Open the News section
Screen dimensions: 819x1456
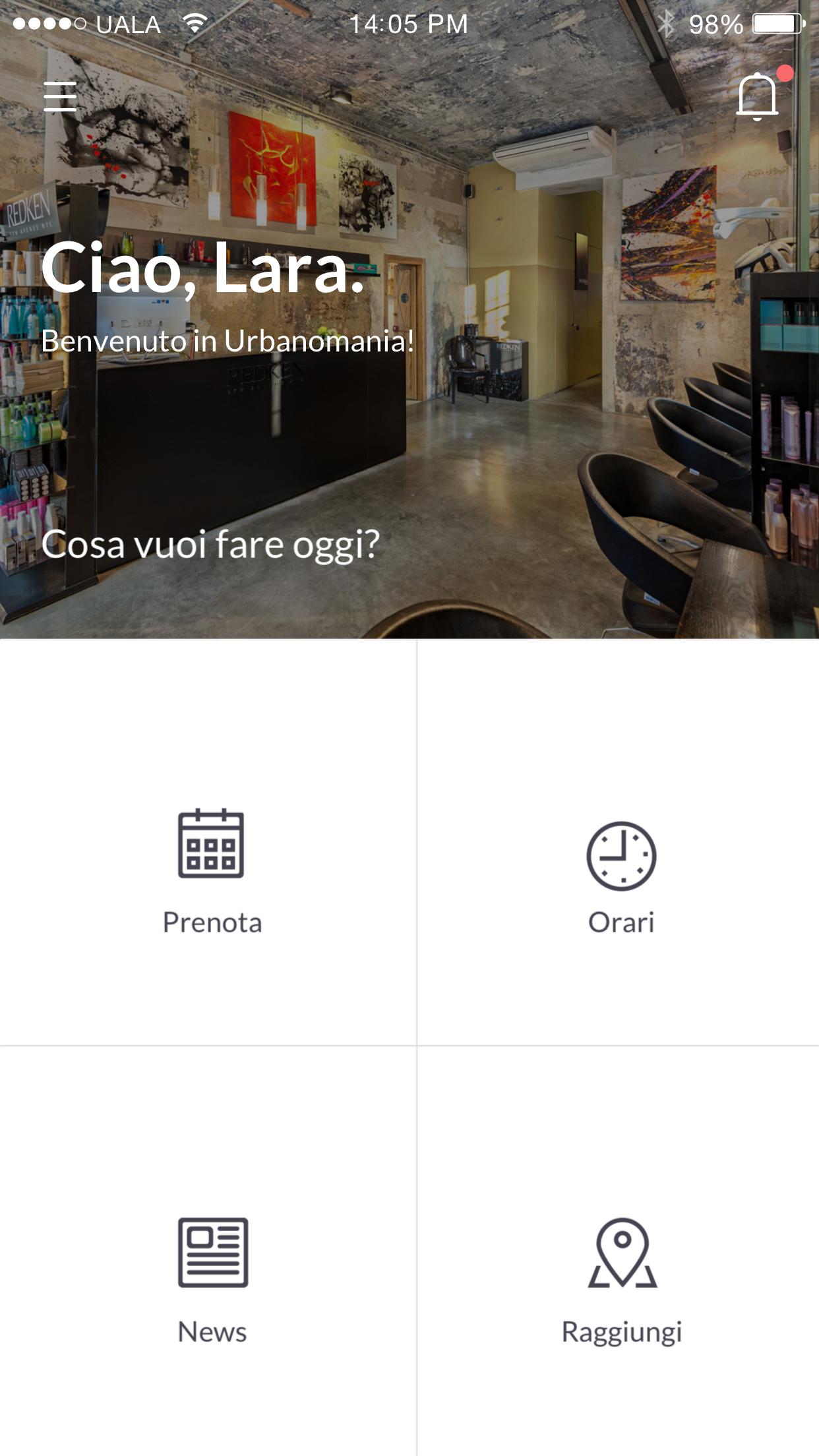click(x=212, y=1279)
